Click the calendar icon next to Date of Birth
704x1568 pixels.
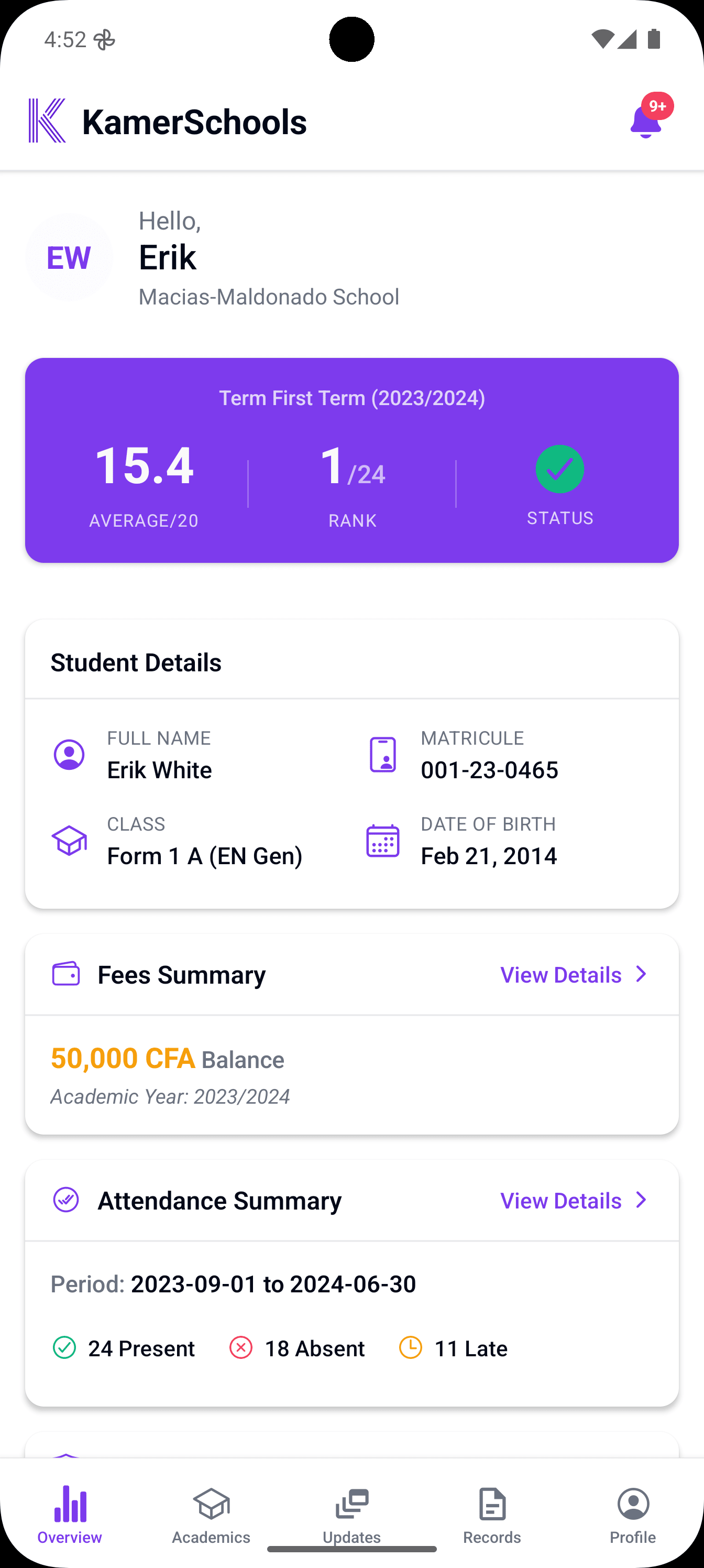(x=382, y=841)
